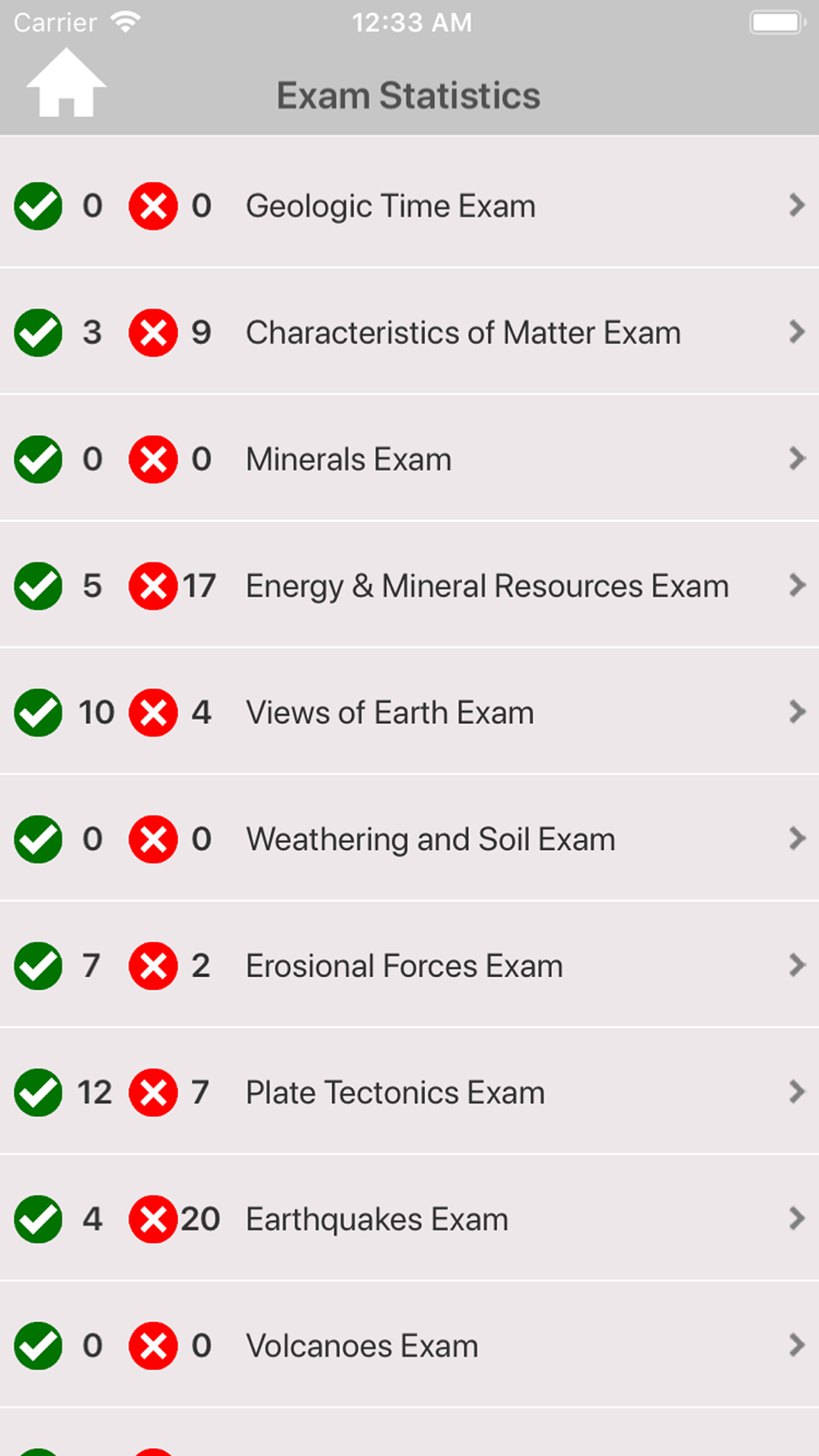Open the Earthquakes Exam row

409,1219
